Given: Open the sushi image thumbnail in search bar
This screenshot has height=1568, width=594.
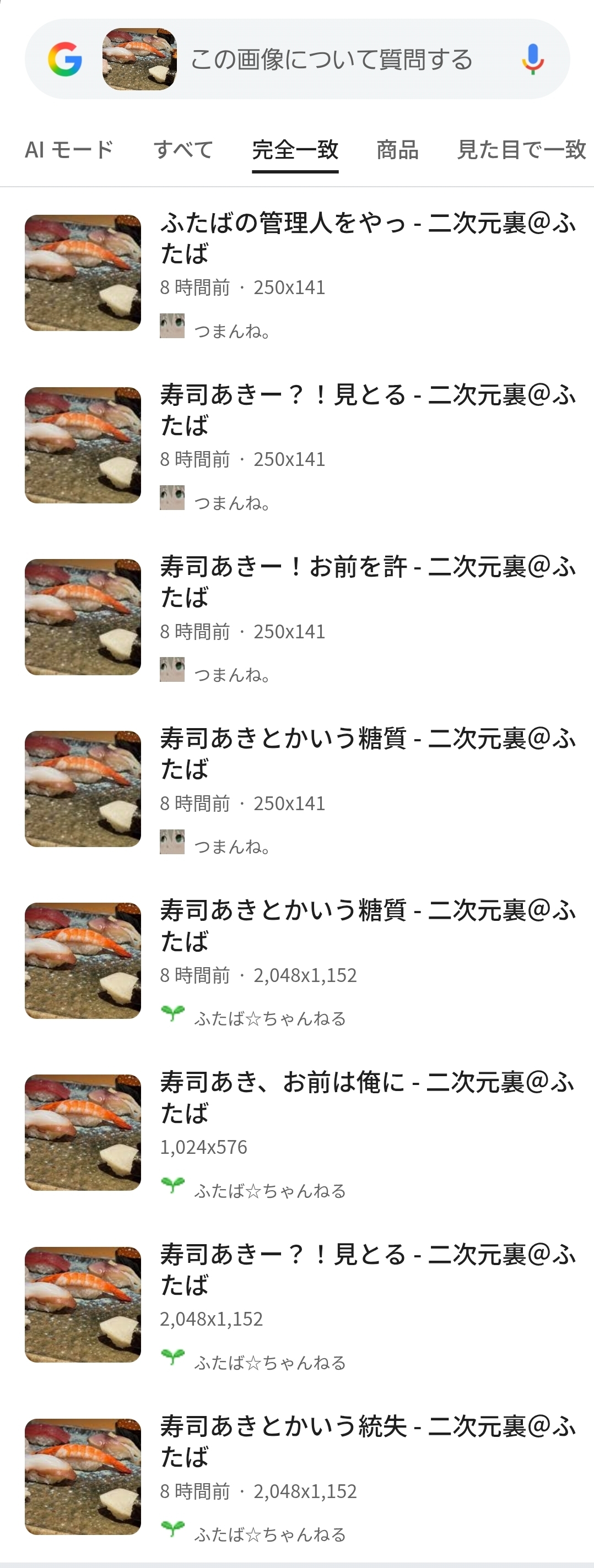Looking at the screenshot, I should tap(139, 59).
